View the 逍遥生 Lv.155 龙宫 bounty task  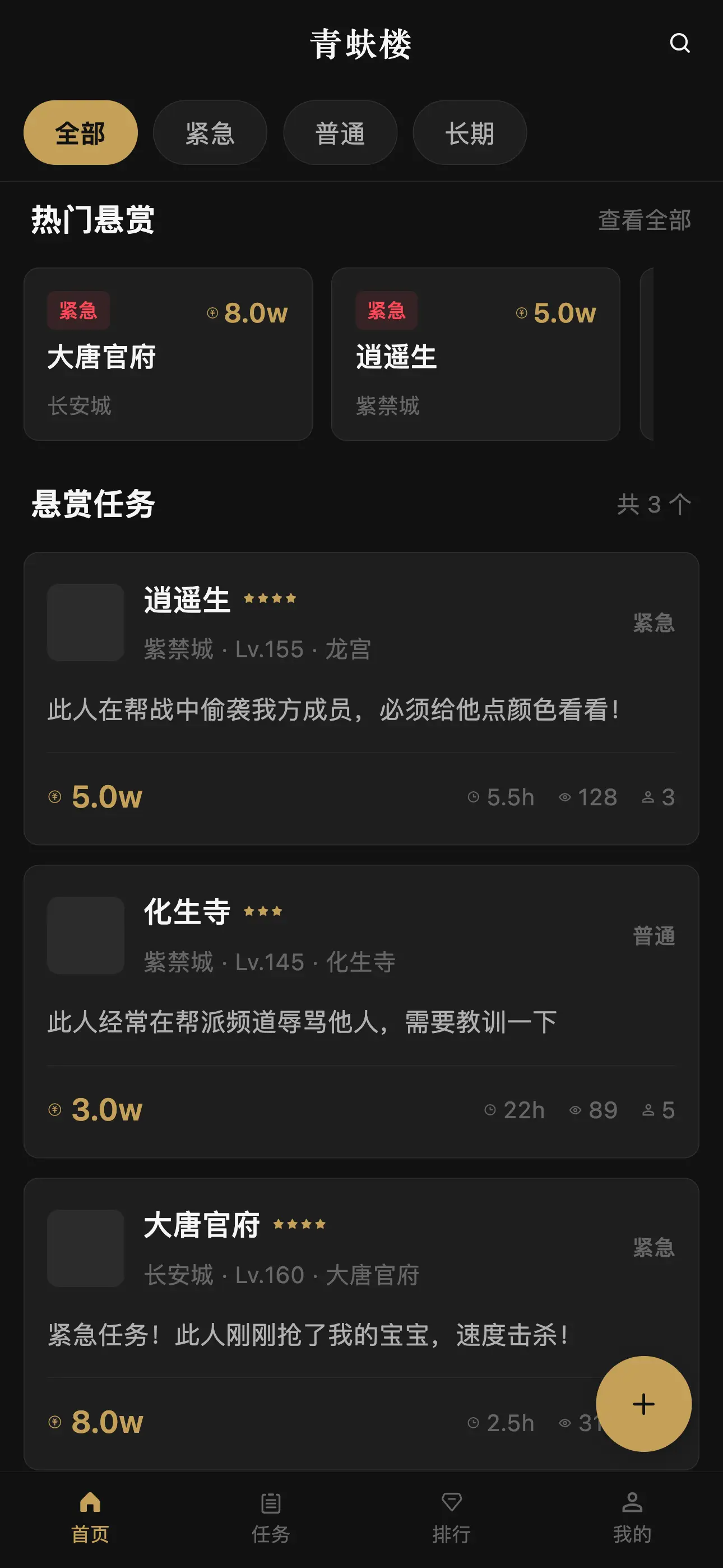[361, 698]
